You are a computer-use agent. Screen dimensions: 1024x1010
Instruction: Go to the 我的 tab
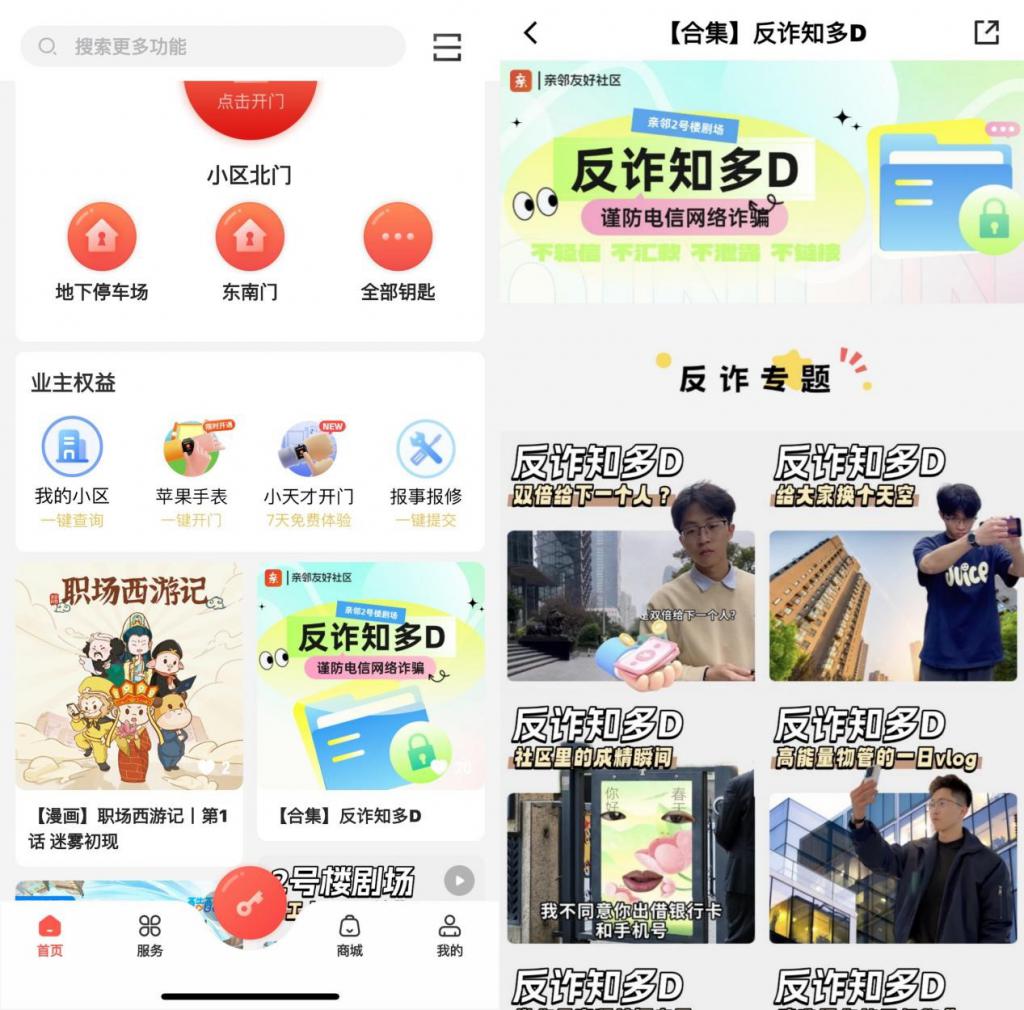click(449, 936)
